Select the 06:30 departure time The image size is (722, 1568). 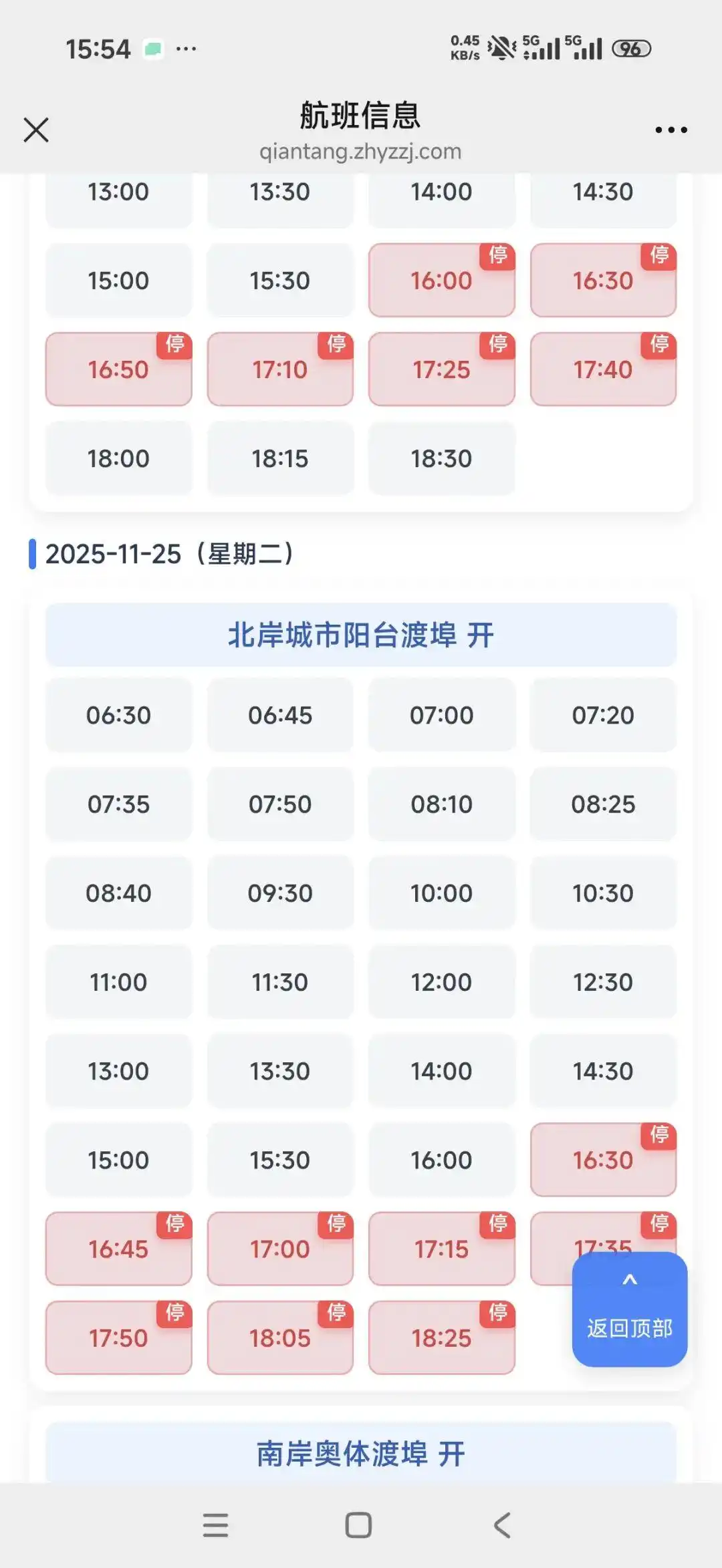pos(118,715)
